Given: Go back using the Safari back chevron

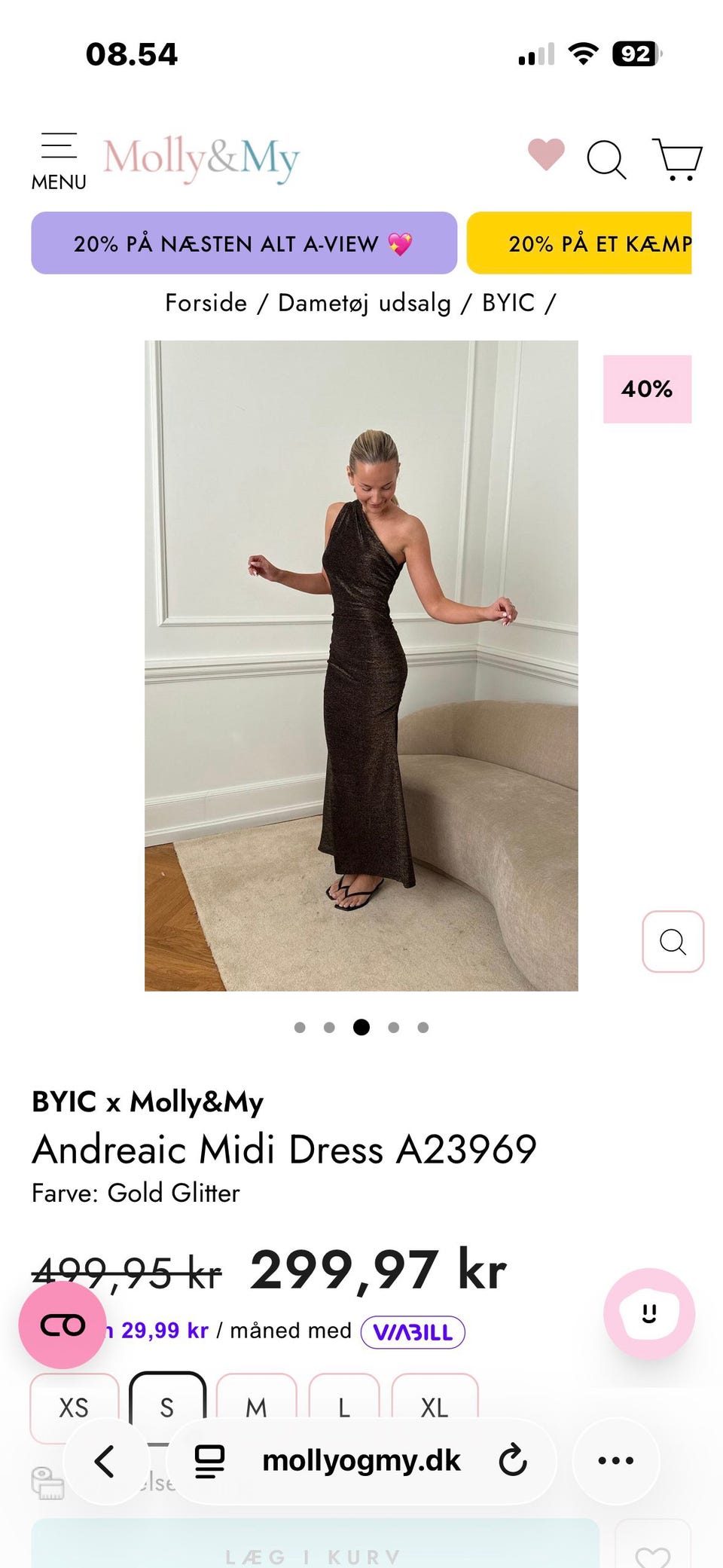Looking at the screenshot, I should tap(107, 1460).
